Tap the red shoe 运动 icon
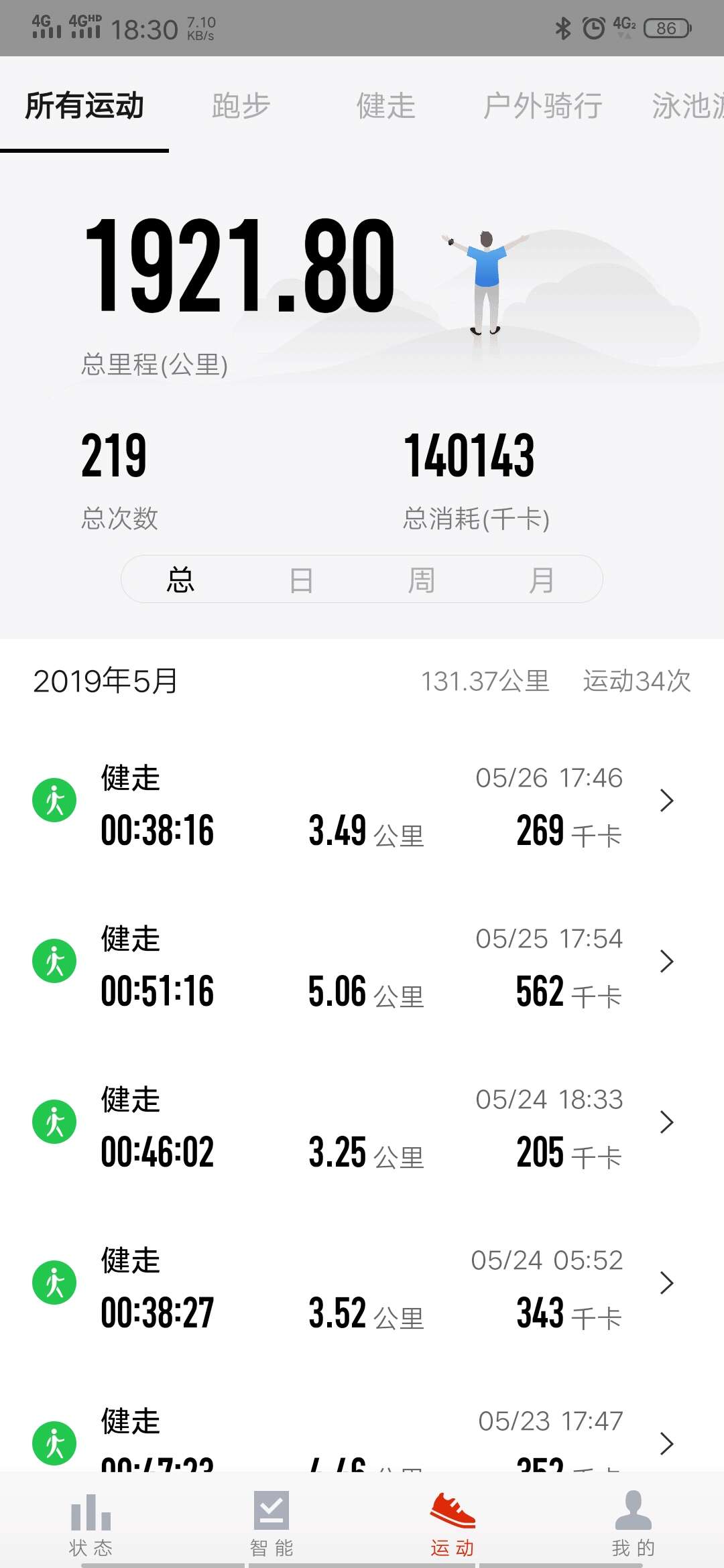Screen dimensions: 724x1568 (452, 1511)
